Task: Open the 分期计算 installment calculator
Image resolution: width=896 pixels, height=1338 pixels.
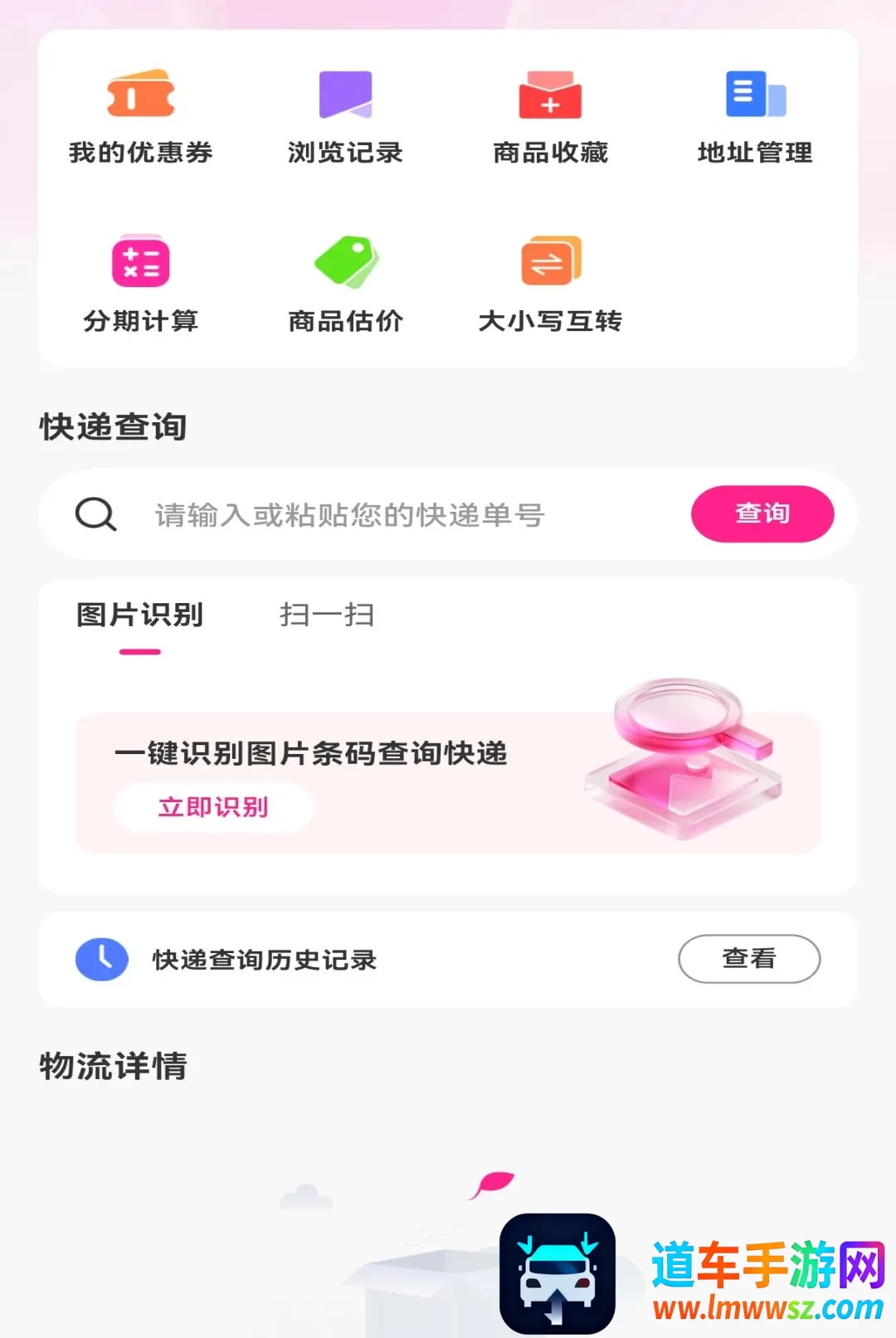Action: 140,285
